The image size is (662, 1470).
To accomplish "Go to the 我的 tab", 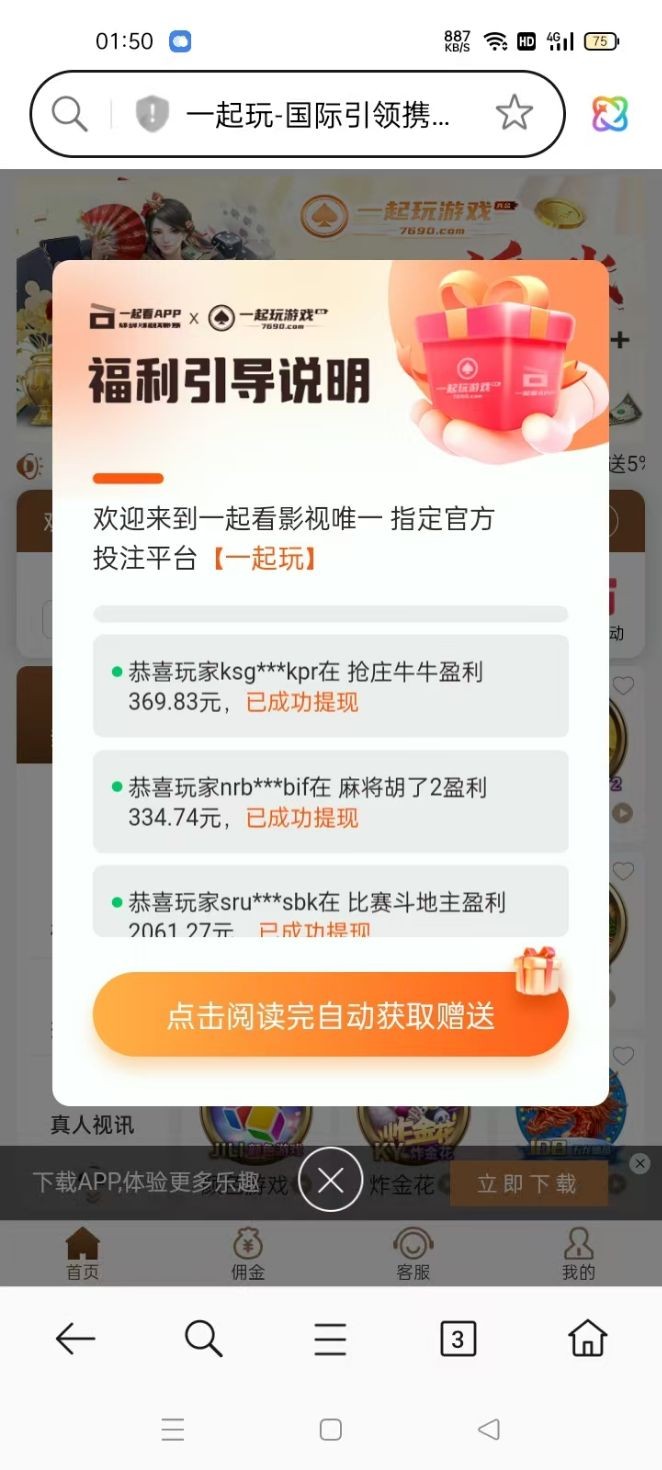I will (578, 1254).
